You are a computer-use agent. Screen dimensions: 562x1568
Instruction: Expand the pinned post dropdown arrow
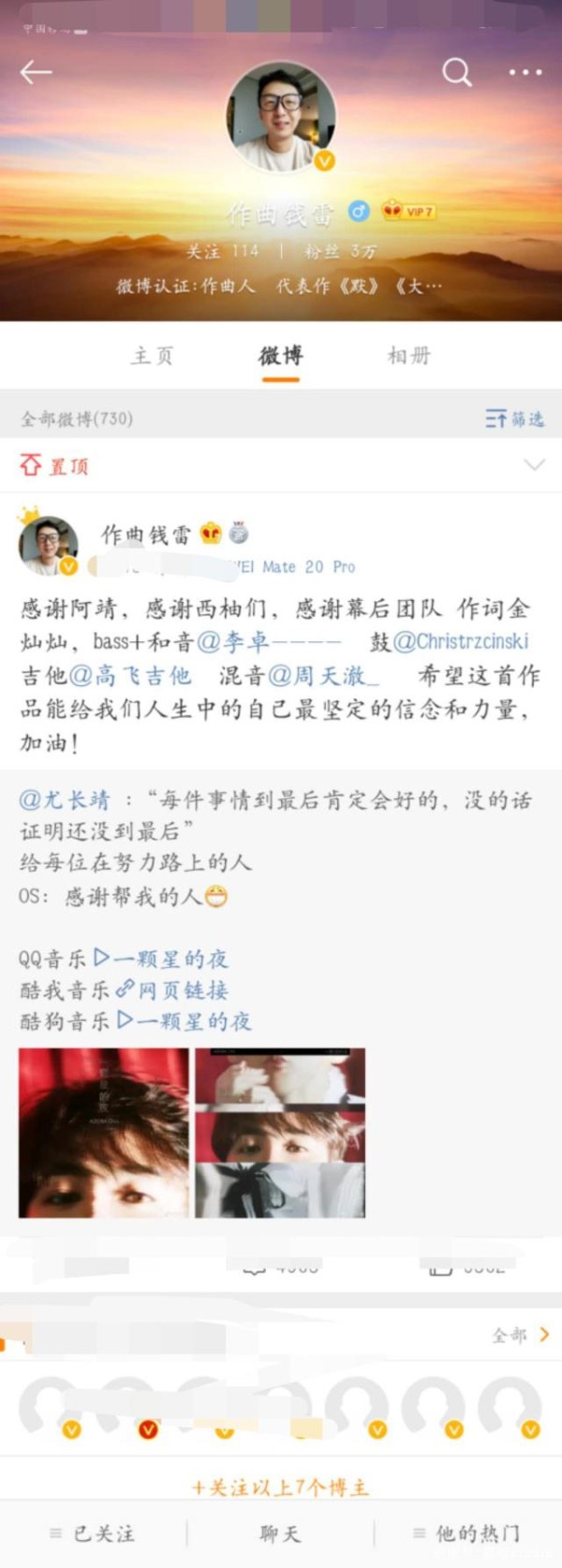tap(534, 465)
